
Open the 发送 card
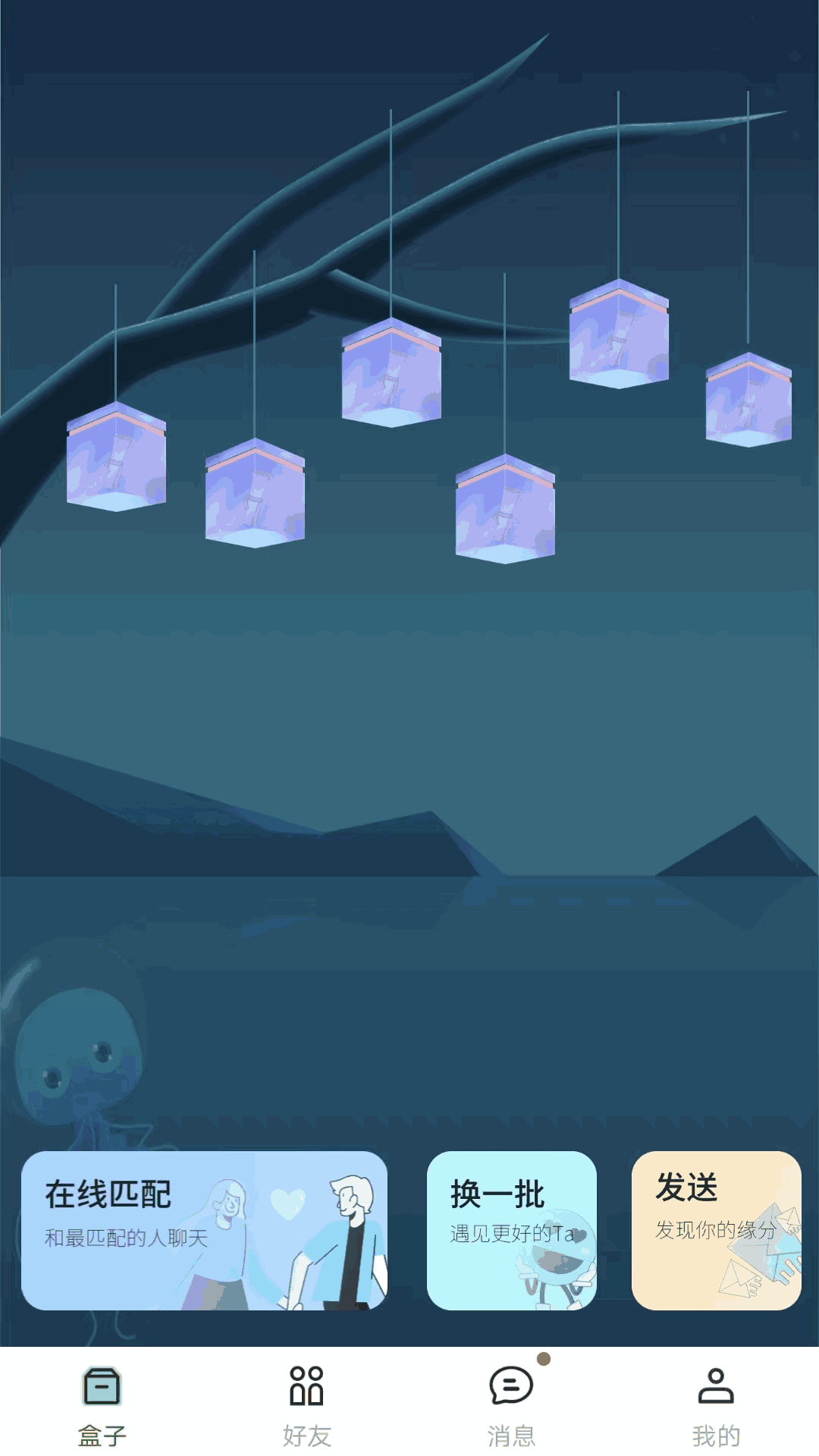[716, 1230]
